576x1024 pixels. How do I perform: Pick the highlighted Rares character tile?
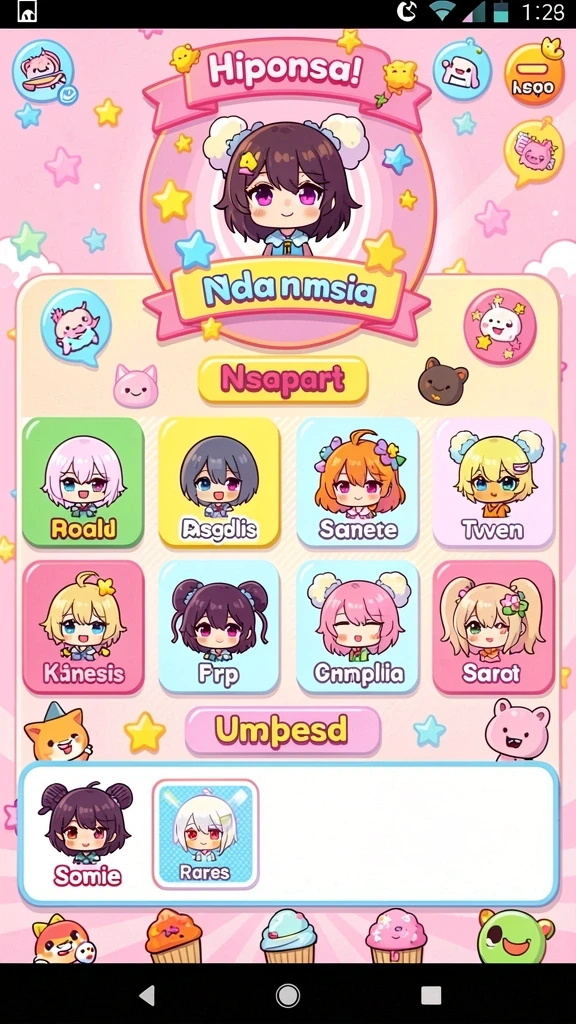click(206, 835)
